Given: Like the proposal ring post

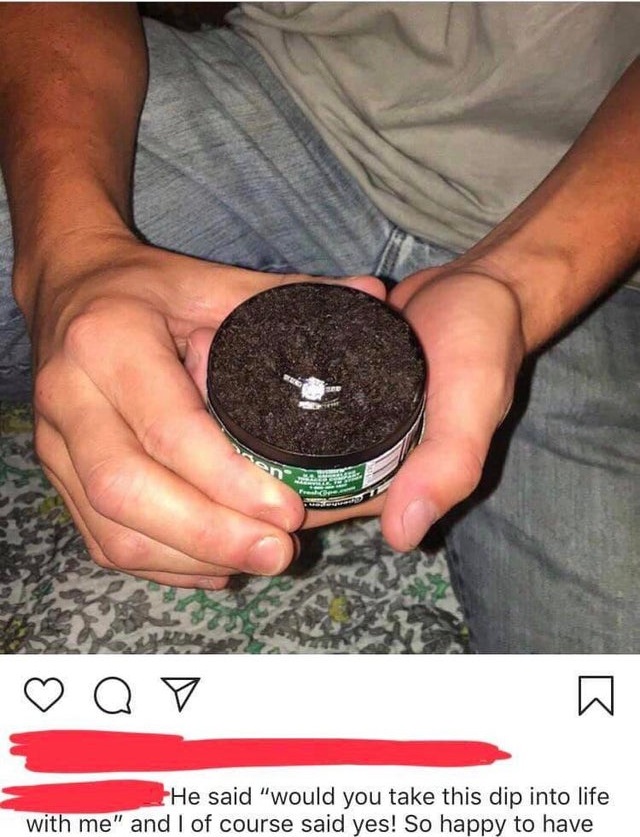Looking at the screenshot, I should coord(42,694).
